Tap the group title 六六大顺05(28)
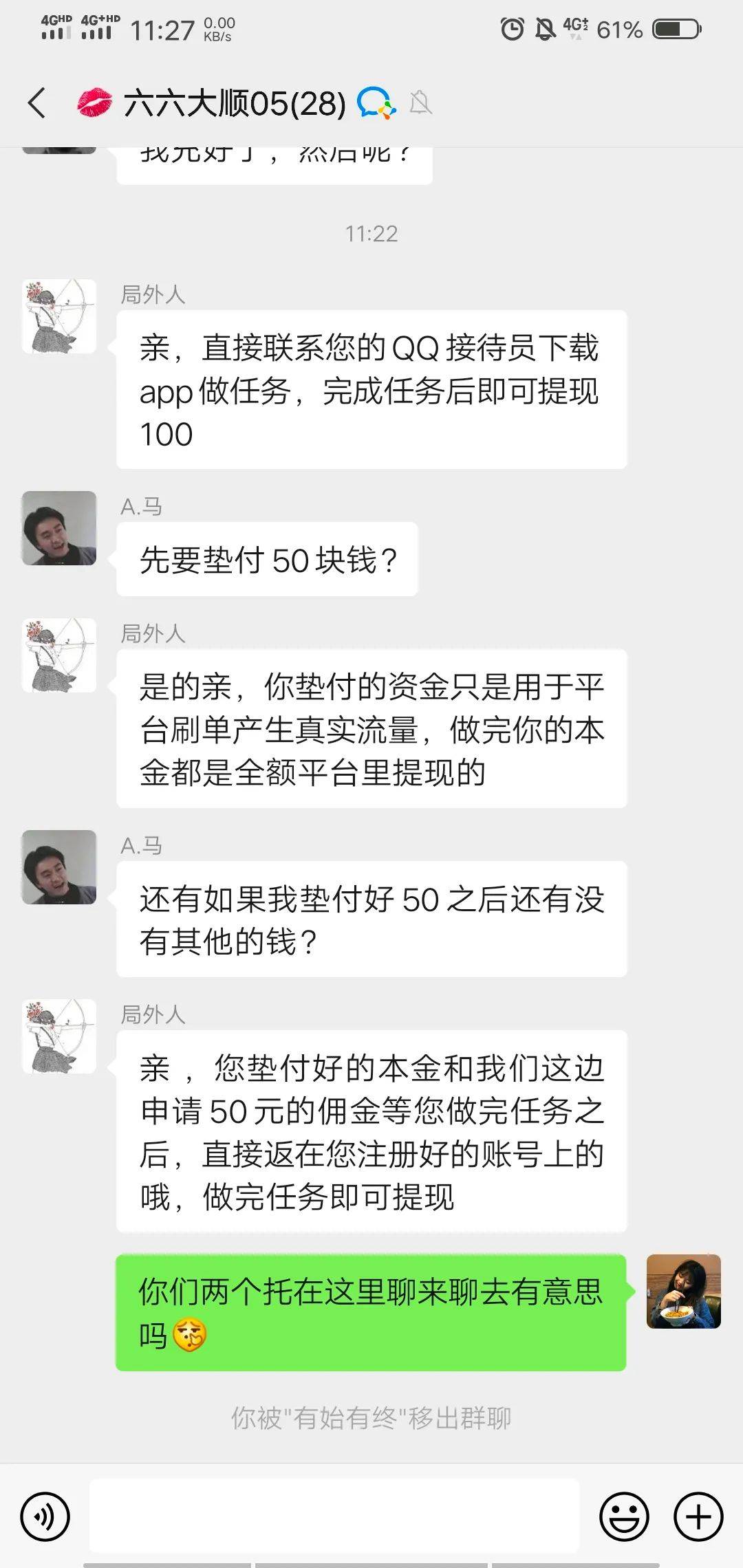 click(234, 104)
